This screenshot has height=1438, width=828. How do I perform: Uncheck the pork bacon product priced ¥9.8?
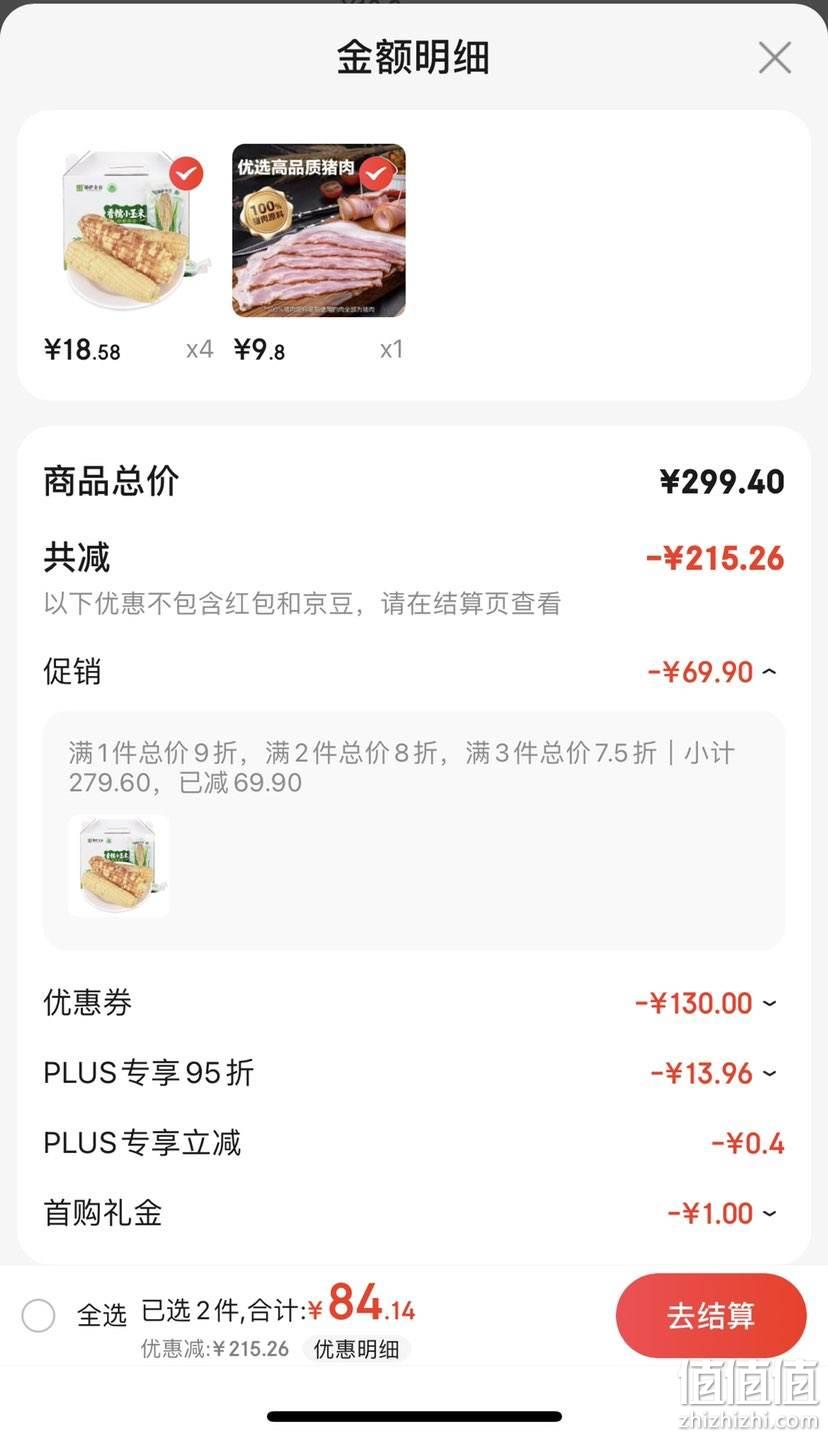pos(376,174)
